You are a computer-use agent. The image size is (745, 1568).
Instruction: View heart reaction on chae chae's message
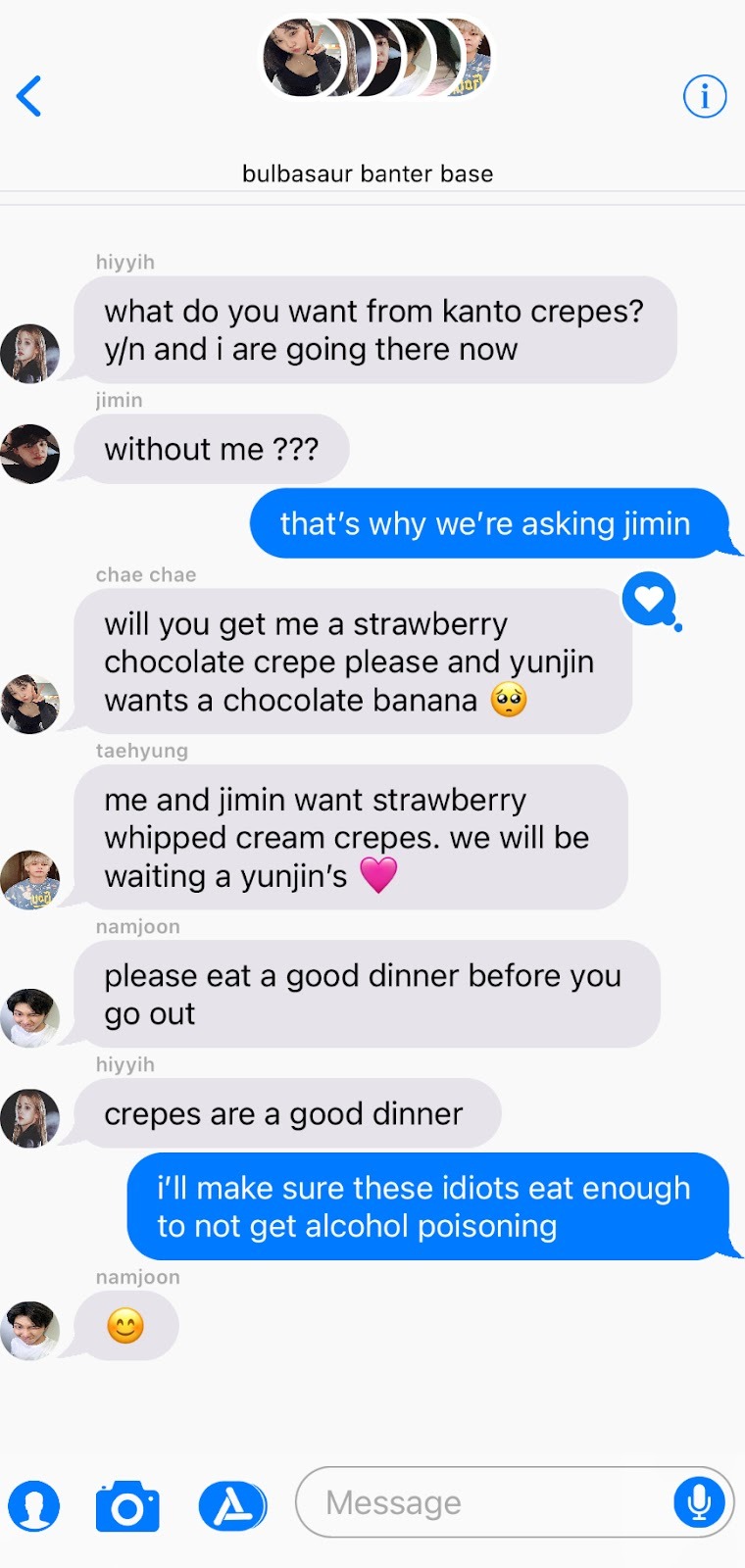pos(650,599)
